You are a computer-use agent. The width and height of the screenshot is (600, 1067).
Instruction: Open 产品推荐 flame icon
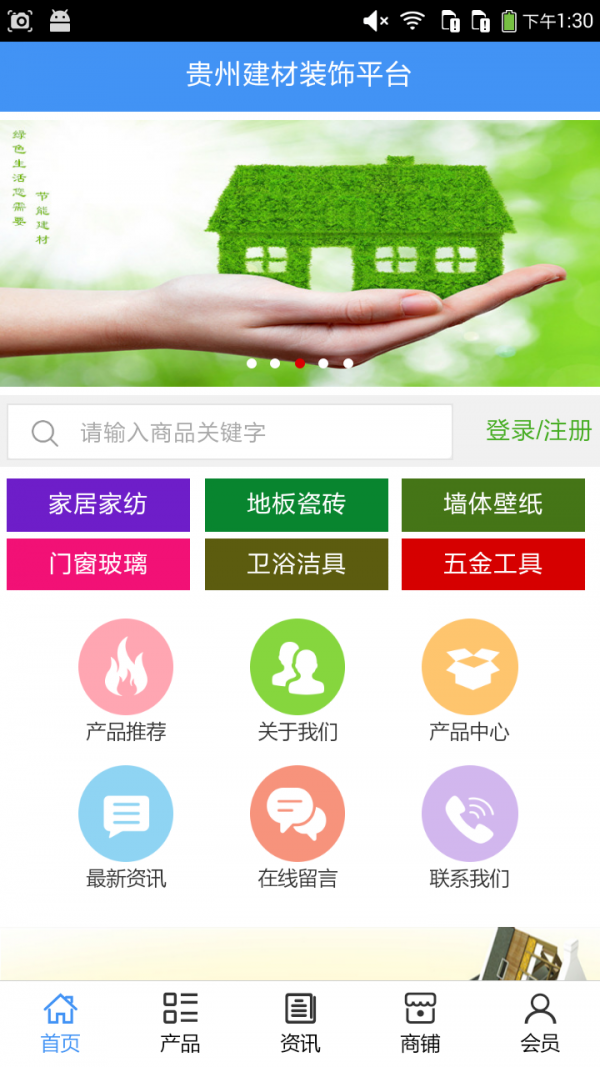(x=126, y=667)
